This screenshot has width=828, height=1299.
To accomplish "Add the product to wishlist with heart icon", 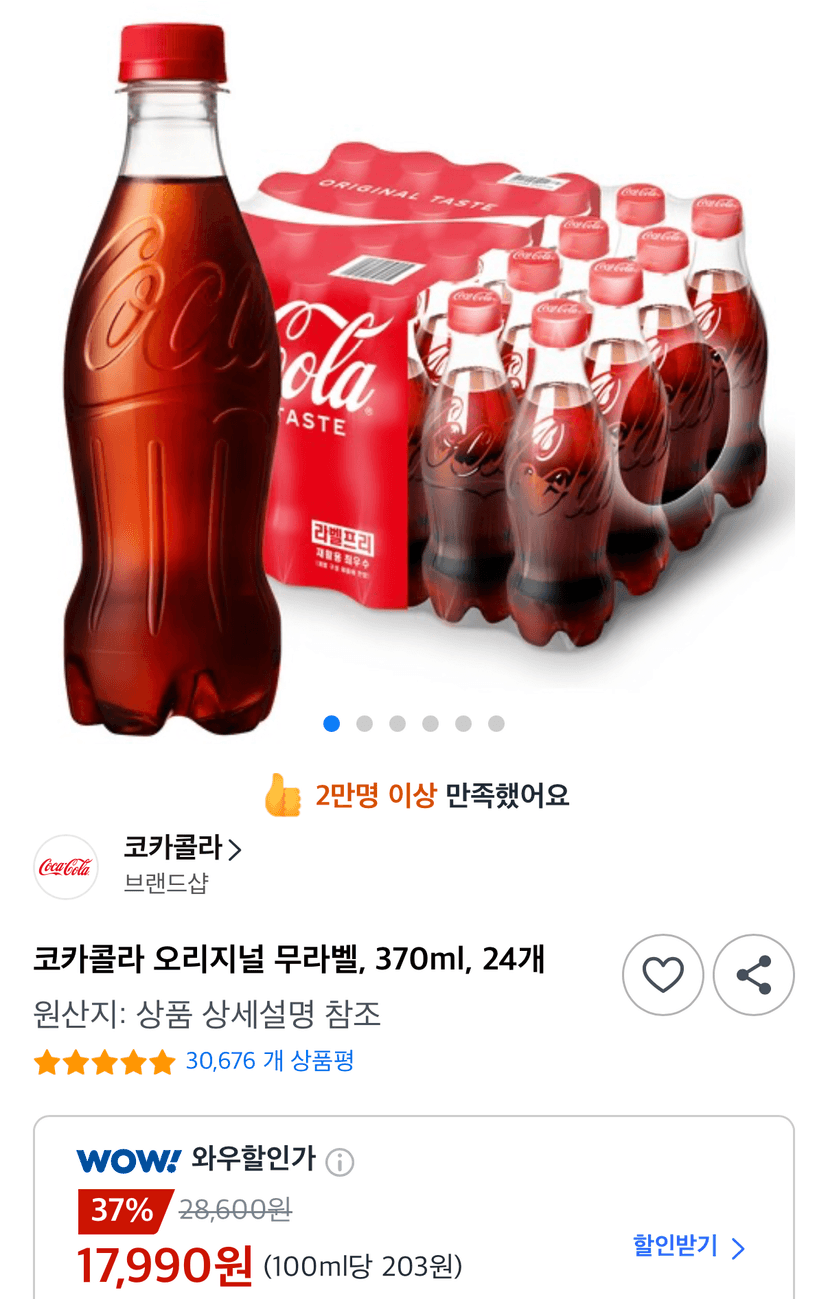I will tap(662, 975).
